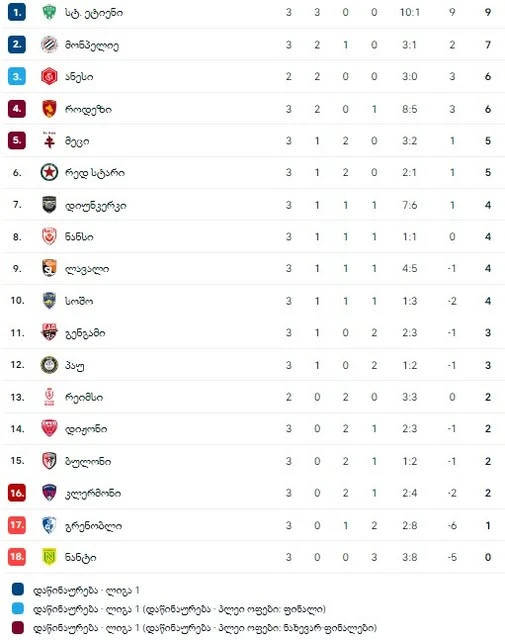Select the ლავალი row
This screenshot has height=640, width=505.
coord(252,269)
